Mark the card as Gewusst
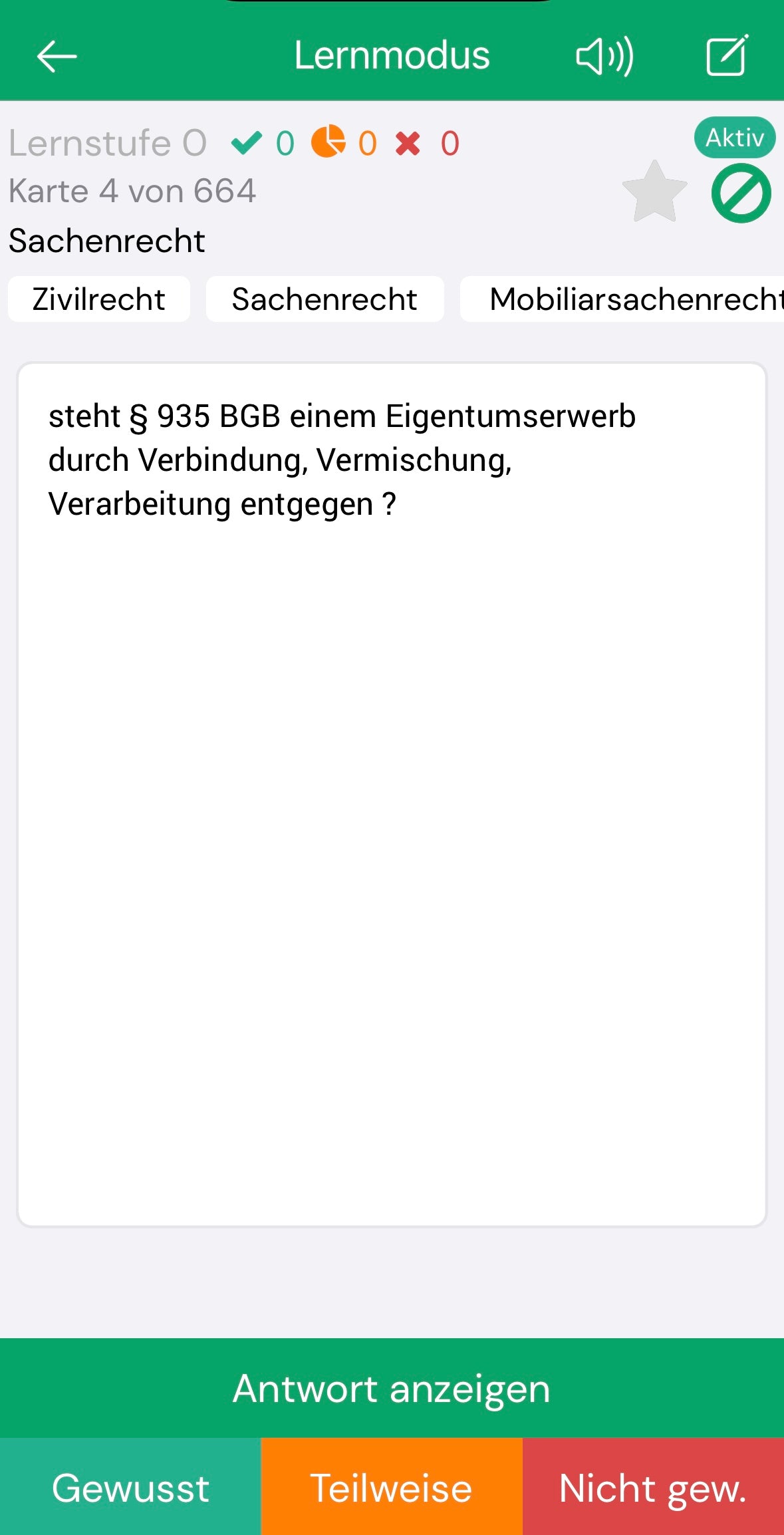Screen dimensions: 784x1535 130,1487
